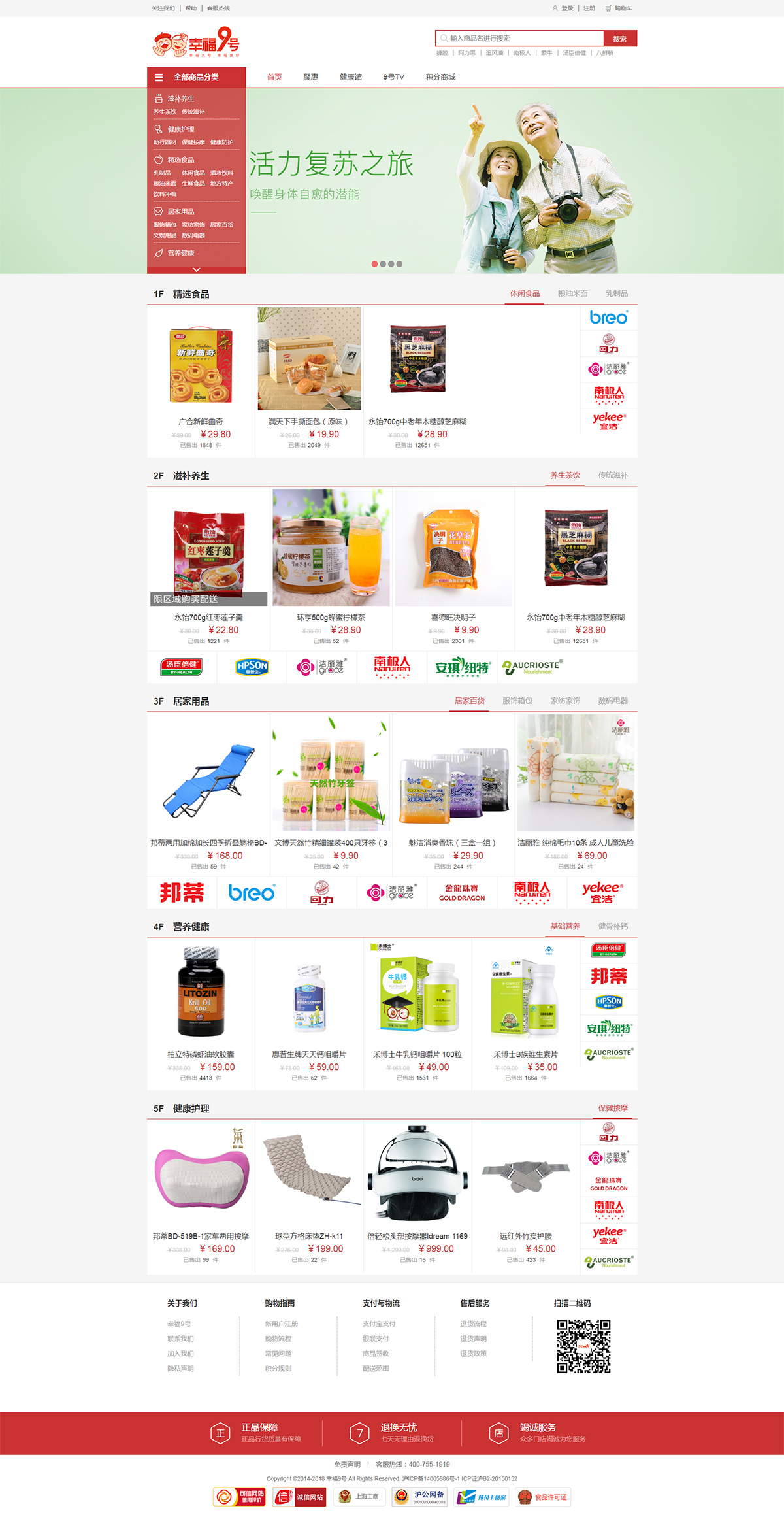The width and height of the screenshot is (784, 1517).
Task: Open 柏立特磷虾油软胶囊 product
Action: click(201, 1054)
